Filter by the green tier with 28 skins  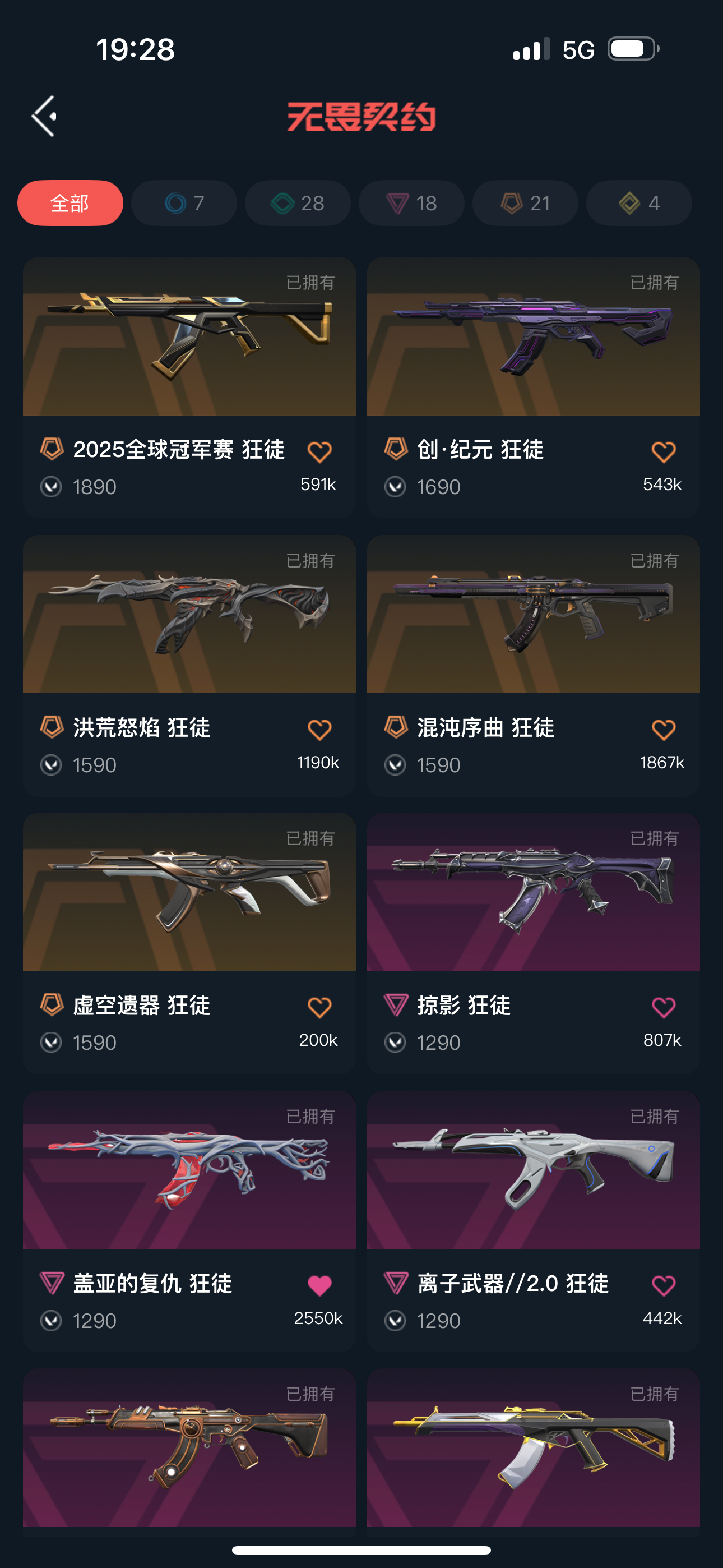click(x=298, y=202)
